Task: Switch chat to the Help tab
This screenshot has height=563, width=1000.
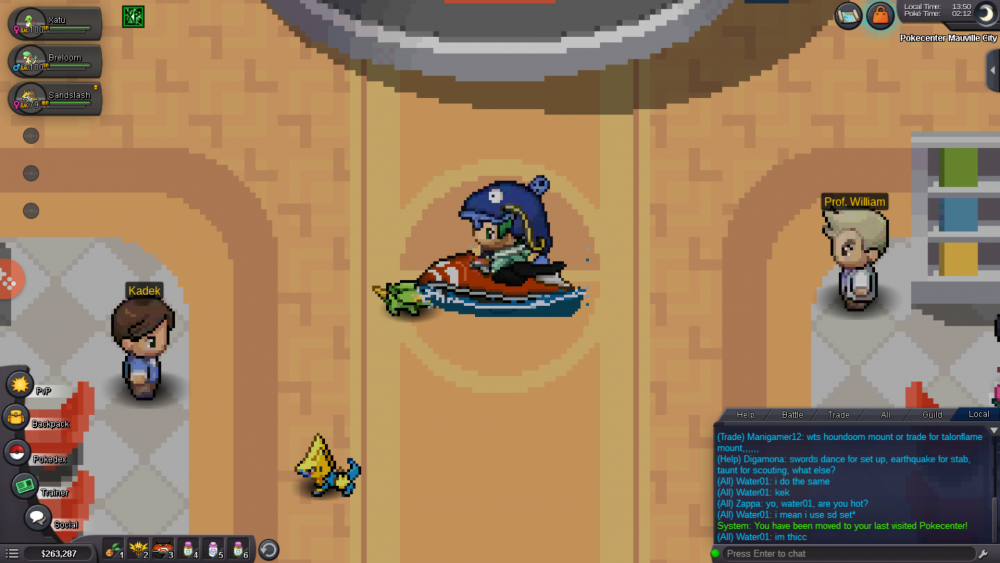Action: coord(745,414)
